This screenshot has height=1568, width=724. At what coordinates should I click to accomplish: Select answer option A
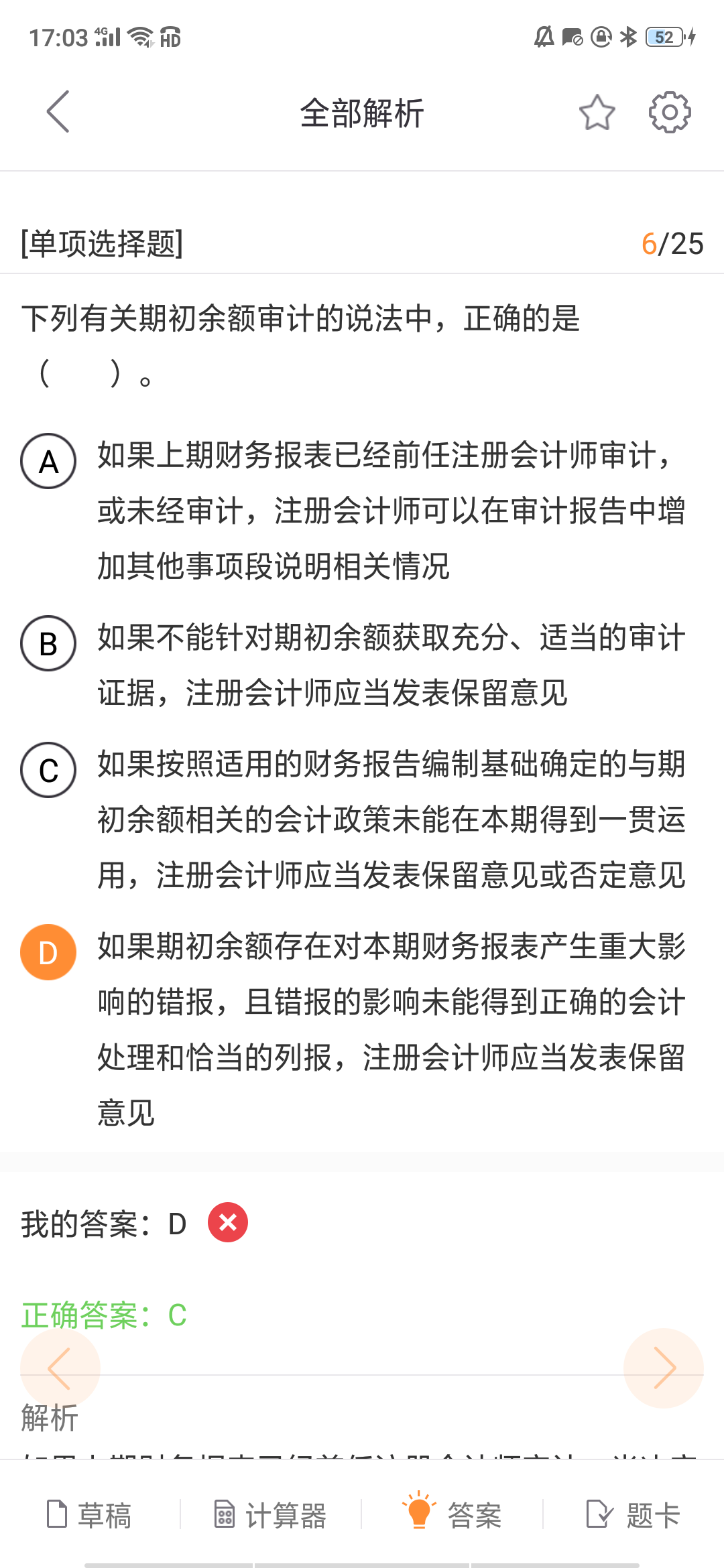pos(48,462)
